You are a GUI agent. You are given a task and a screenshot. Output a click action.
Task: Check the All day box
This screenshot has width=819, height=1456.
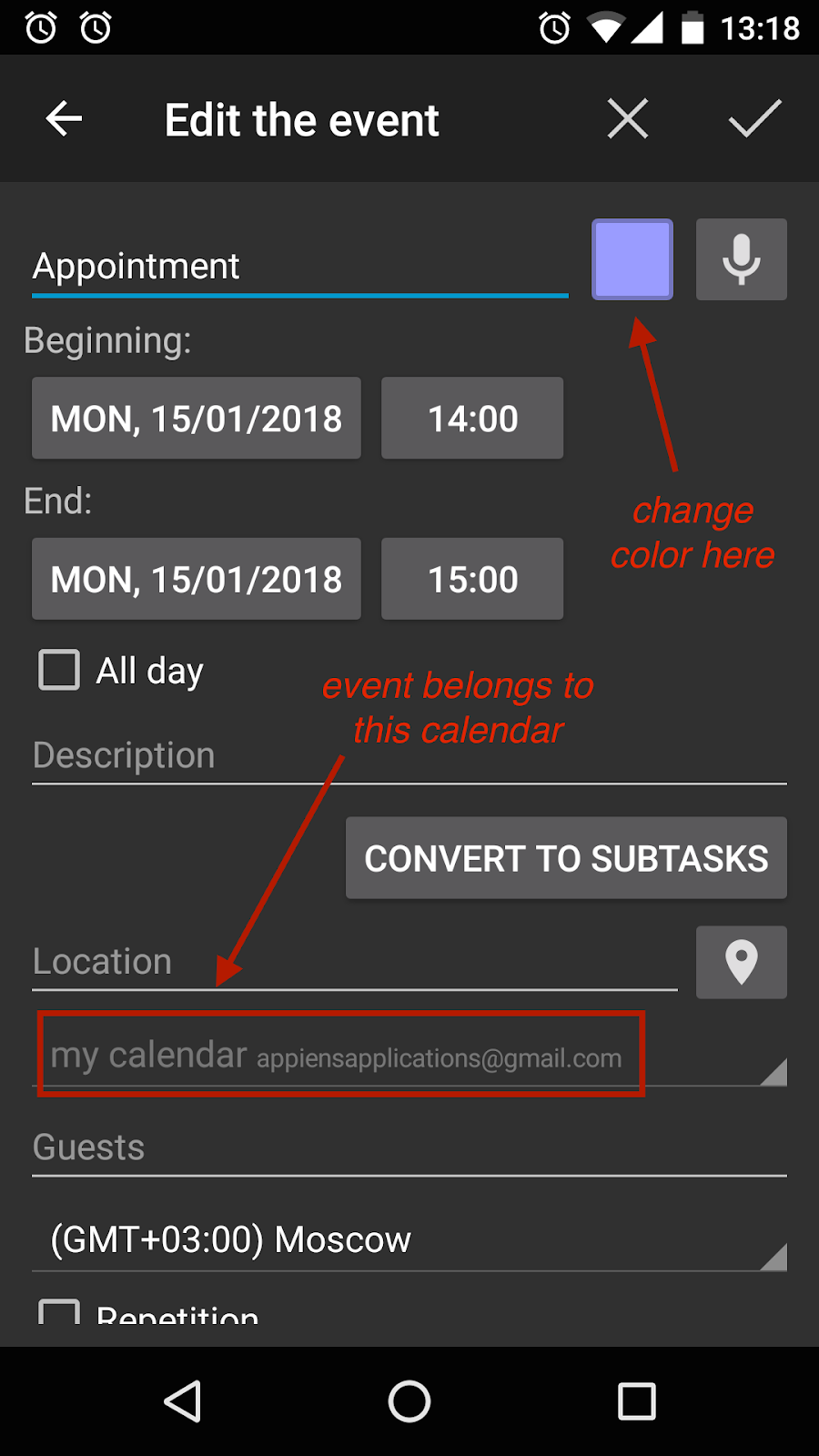(x=59, y=670)
